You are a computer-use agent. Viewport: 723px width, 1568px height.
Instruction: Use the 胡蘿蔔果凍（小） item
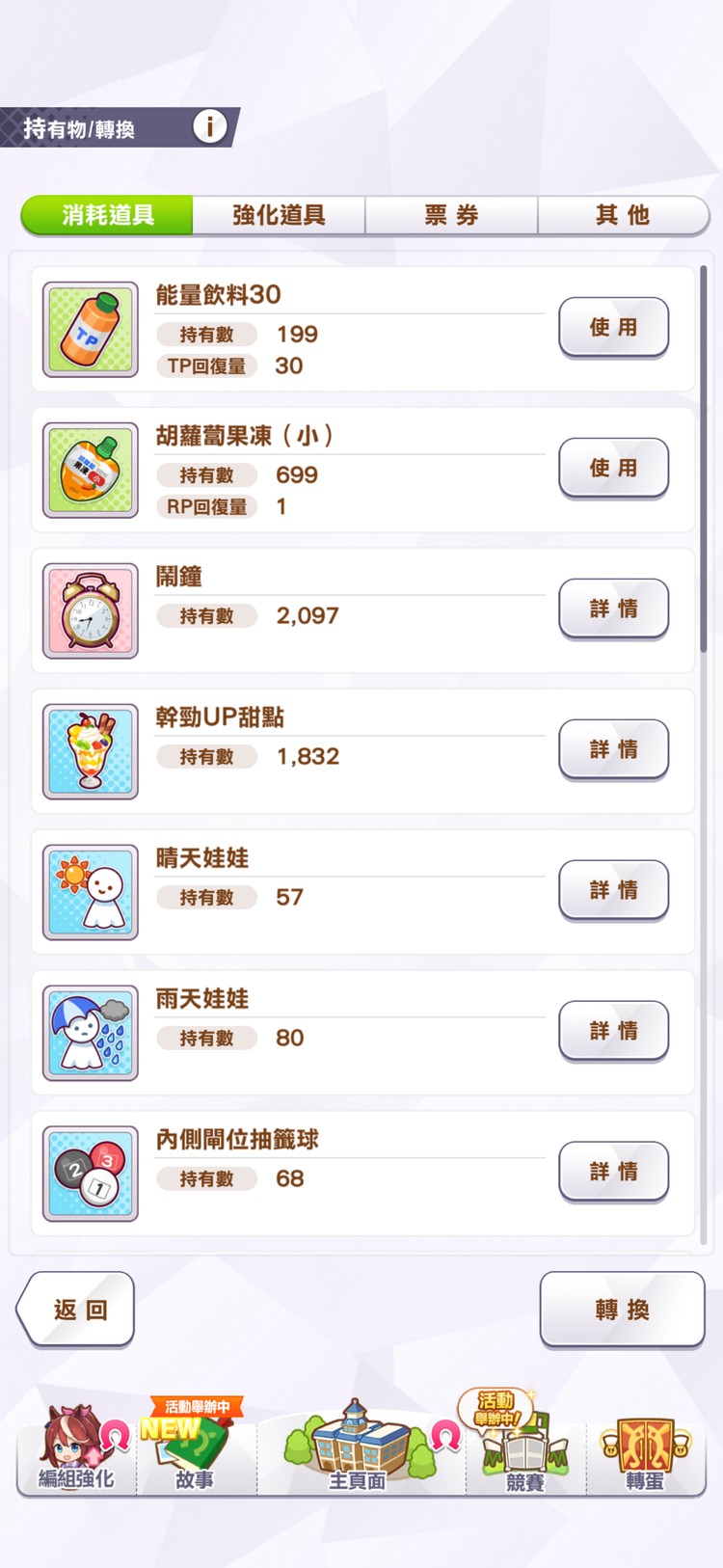(x=613, y=468)
